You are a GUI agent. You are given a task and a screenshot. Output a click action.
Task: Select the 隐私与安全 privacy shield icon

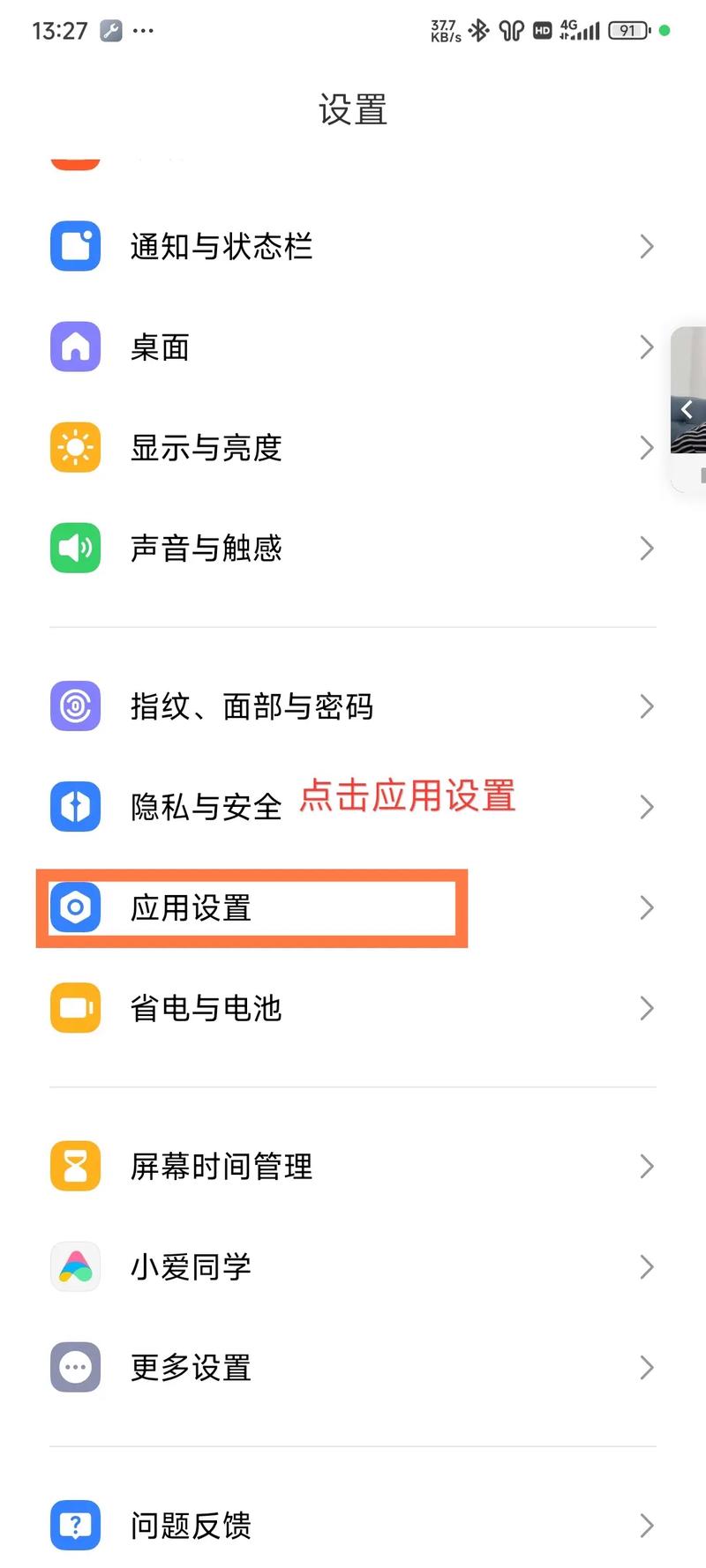(x=75, y=807)
